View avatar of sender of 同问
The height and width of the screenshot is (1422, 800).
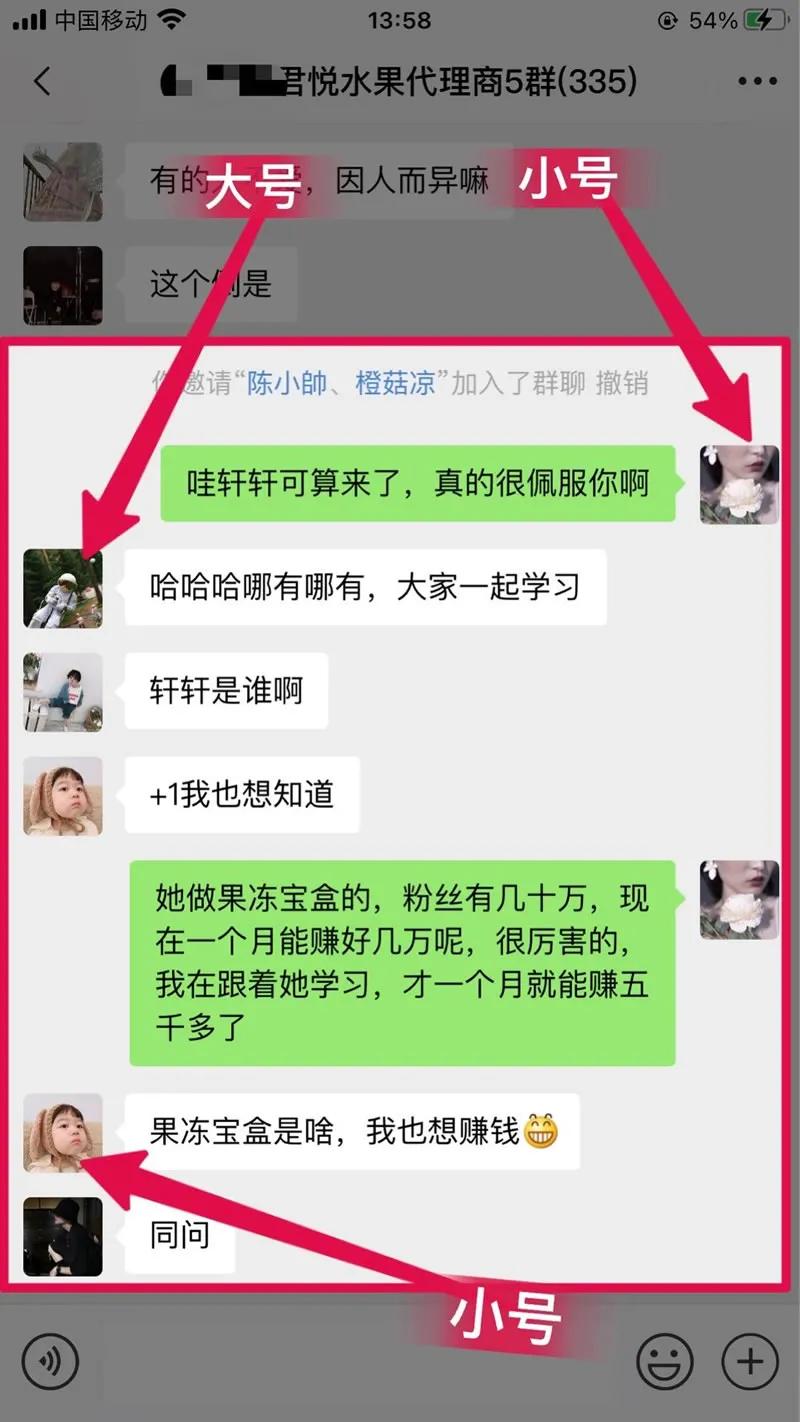(63, 1236)
